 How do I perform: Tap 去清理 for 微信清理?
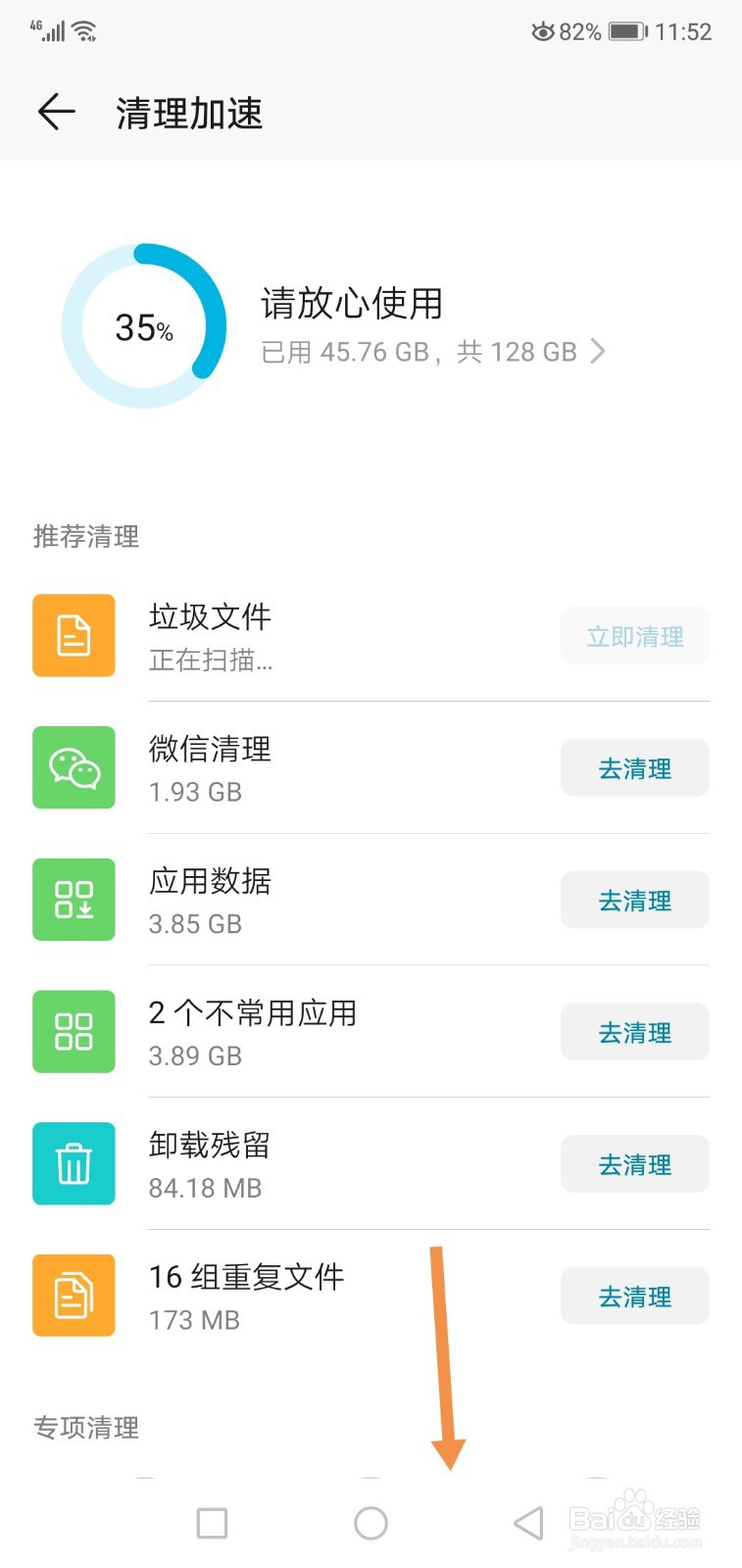point(635,768)
